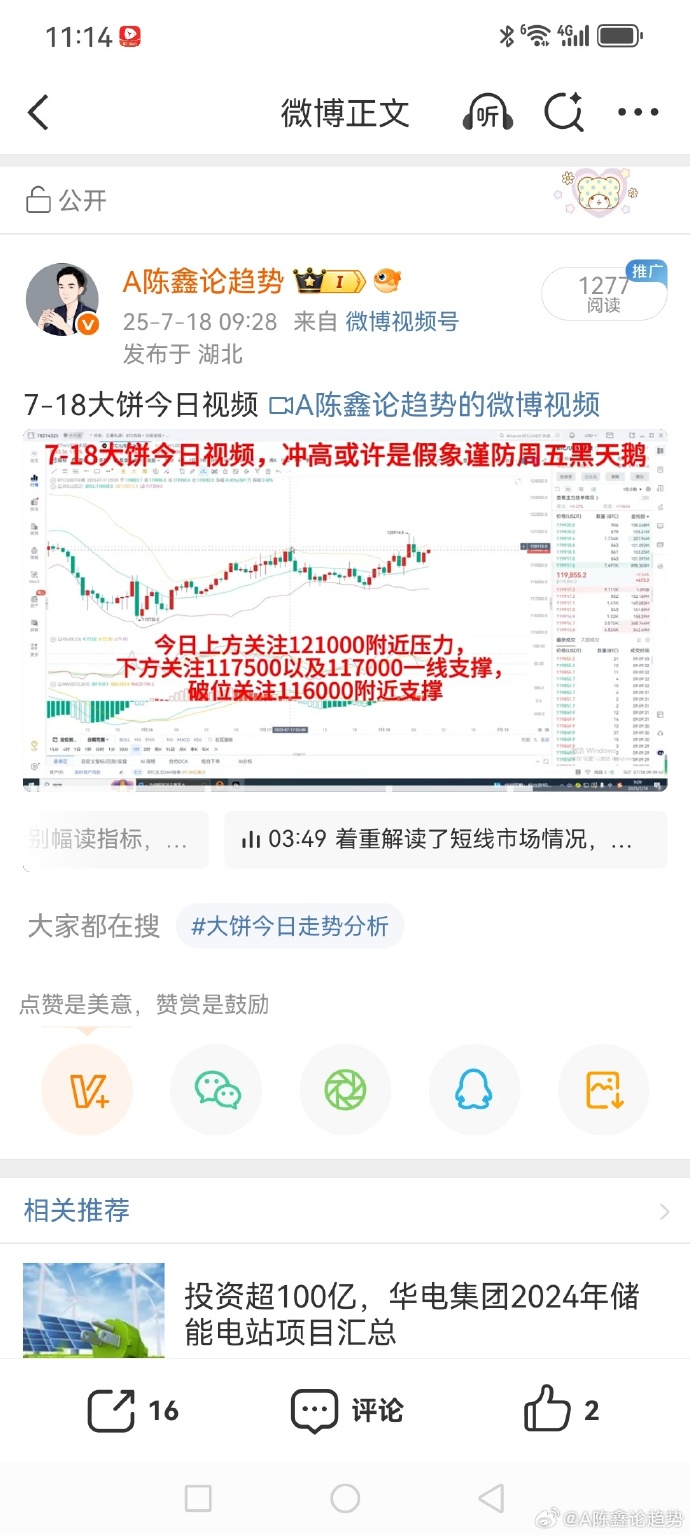690x1535 pixels.
Task: Open the A陈鑫论趋势的微博视频 link
Action: tap(435, 404)
